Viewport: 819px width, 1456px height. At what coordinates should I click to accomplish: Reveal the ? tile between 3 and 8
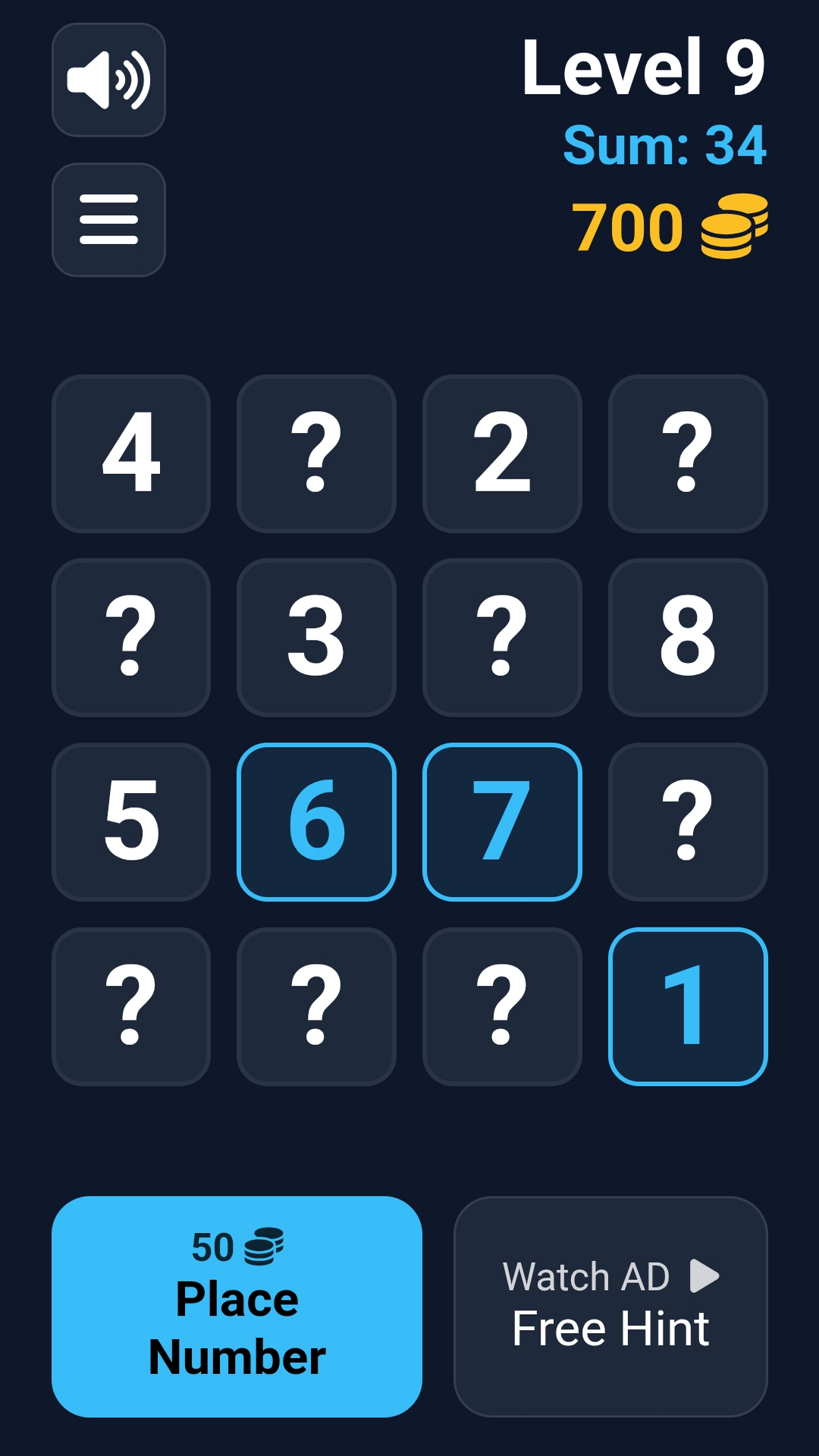click(502, 638)
